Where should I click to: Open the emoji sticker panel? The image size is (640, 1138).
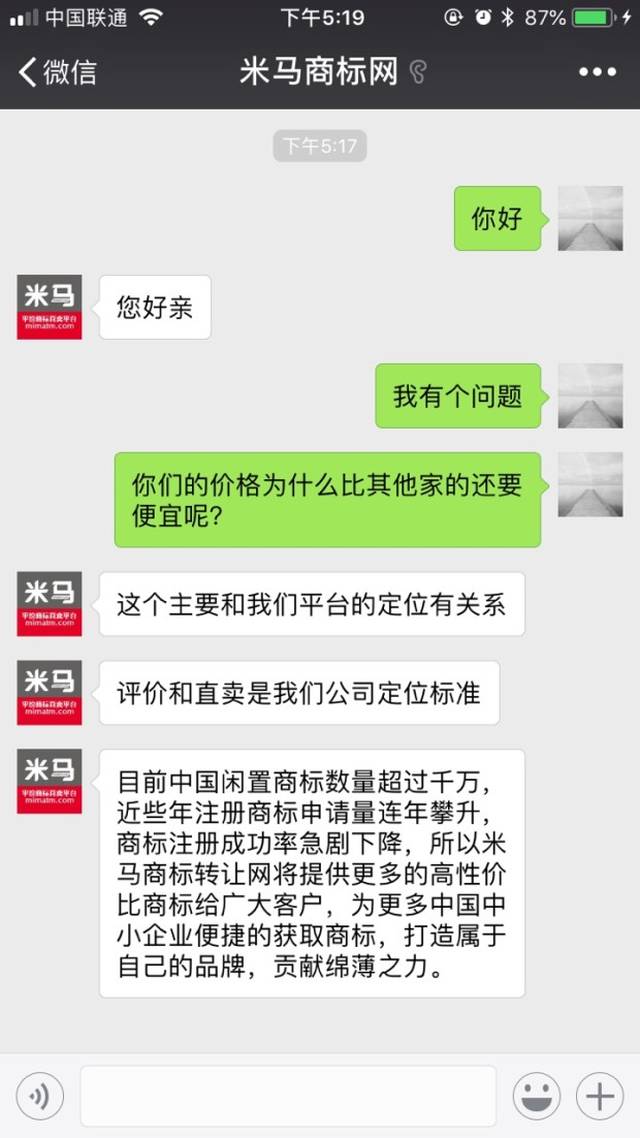pos(536,1097)
